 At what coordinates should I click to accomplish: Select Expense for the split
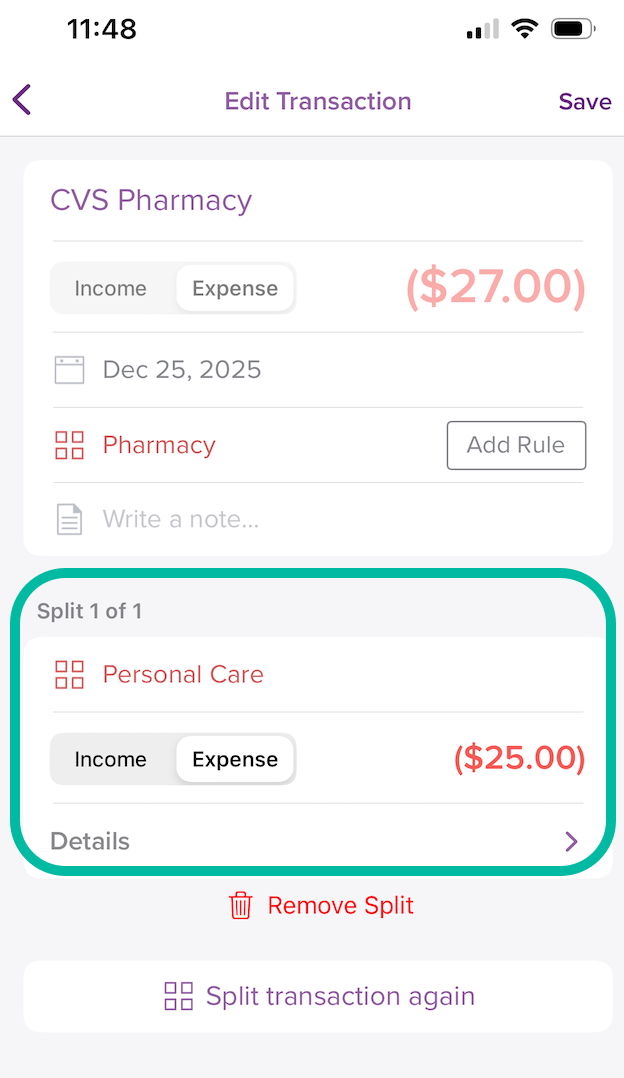(235, 760)
